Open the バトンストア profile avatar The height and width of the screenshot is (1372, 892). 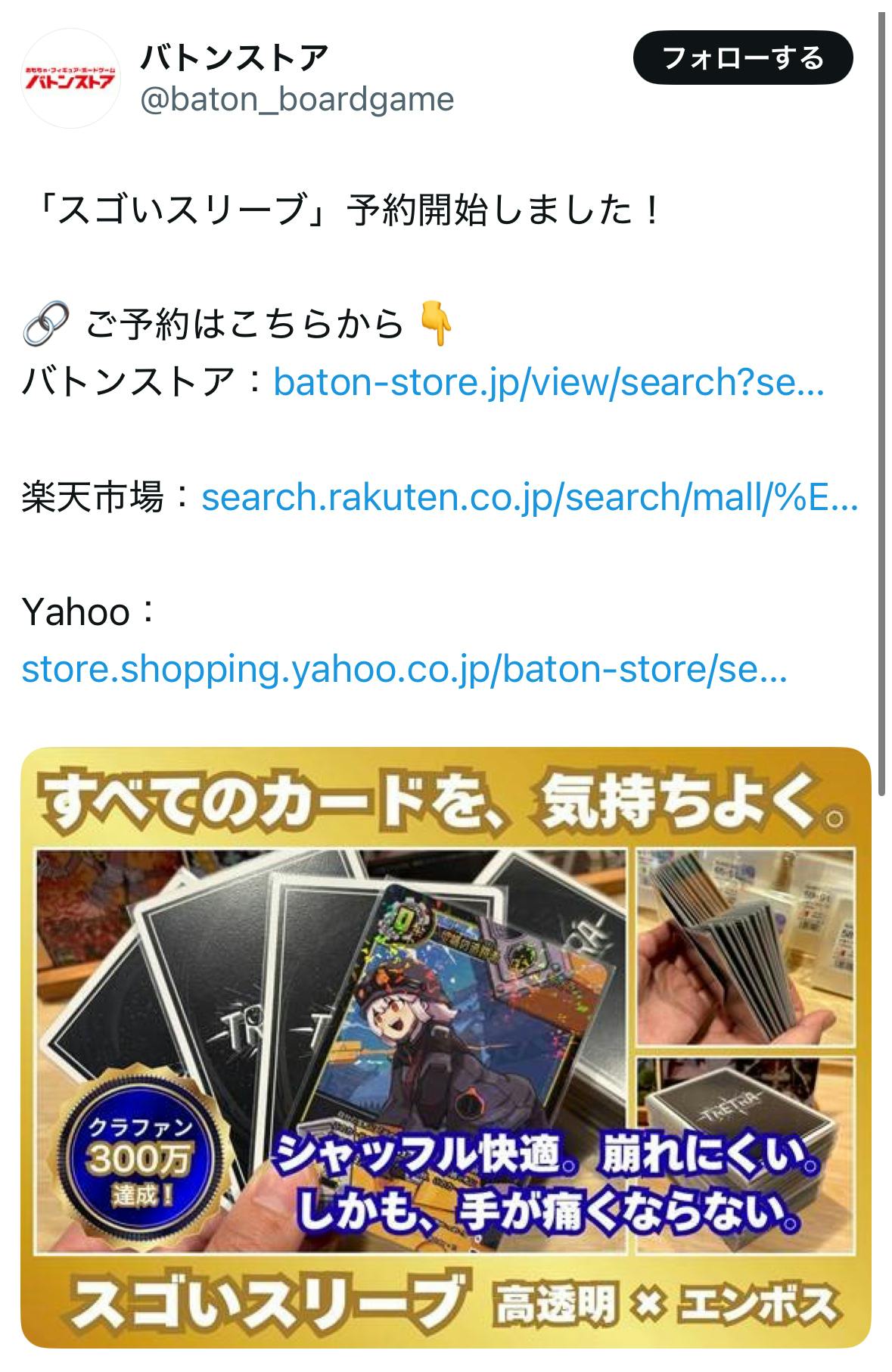coord(70,78)
